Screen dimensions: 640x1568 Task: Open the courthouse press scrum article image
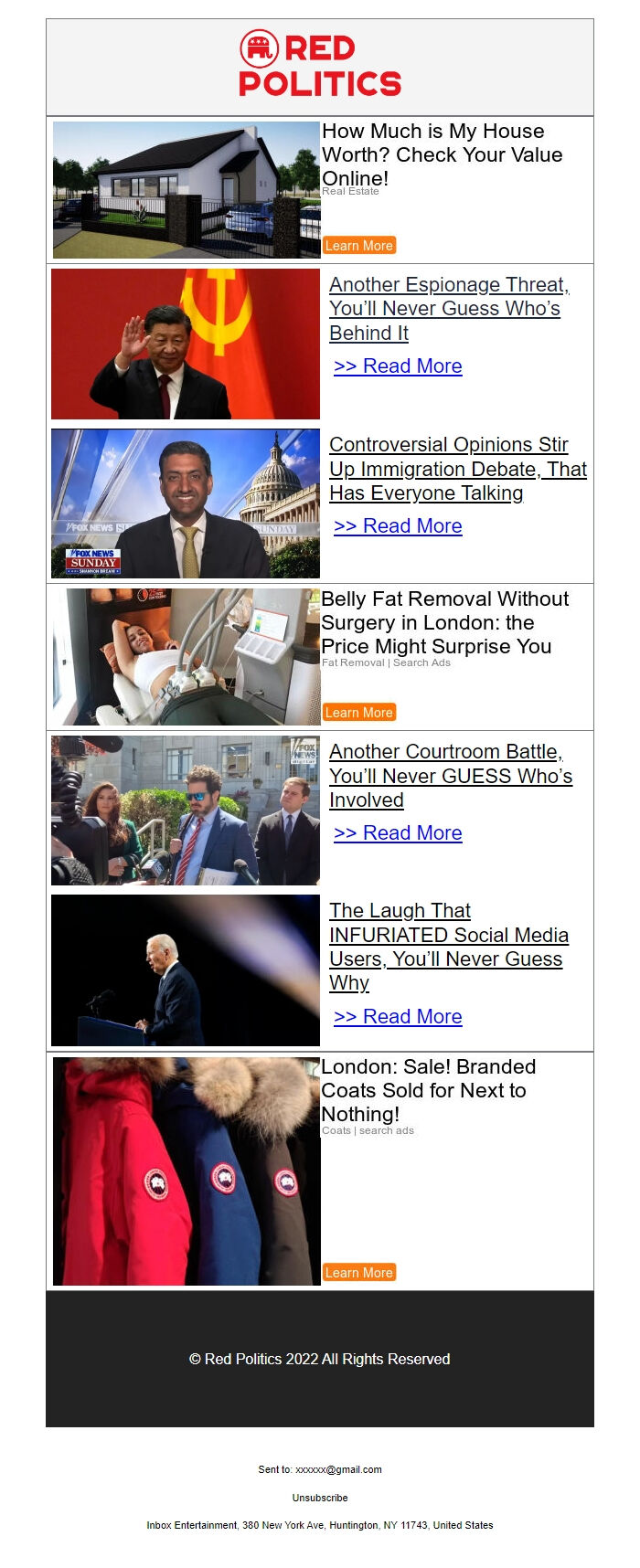tap(186, 810)
